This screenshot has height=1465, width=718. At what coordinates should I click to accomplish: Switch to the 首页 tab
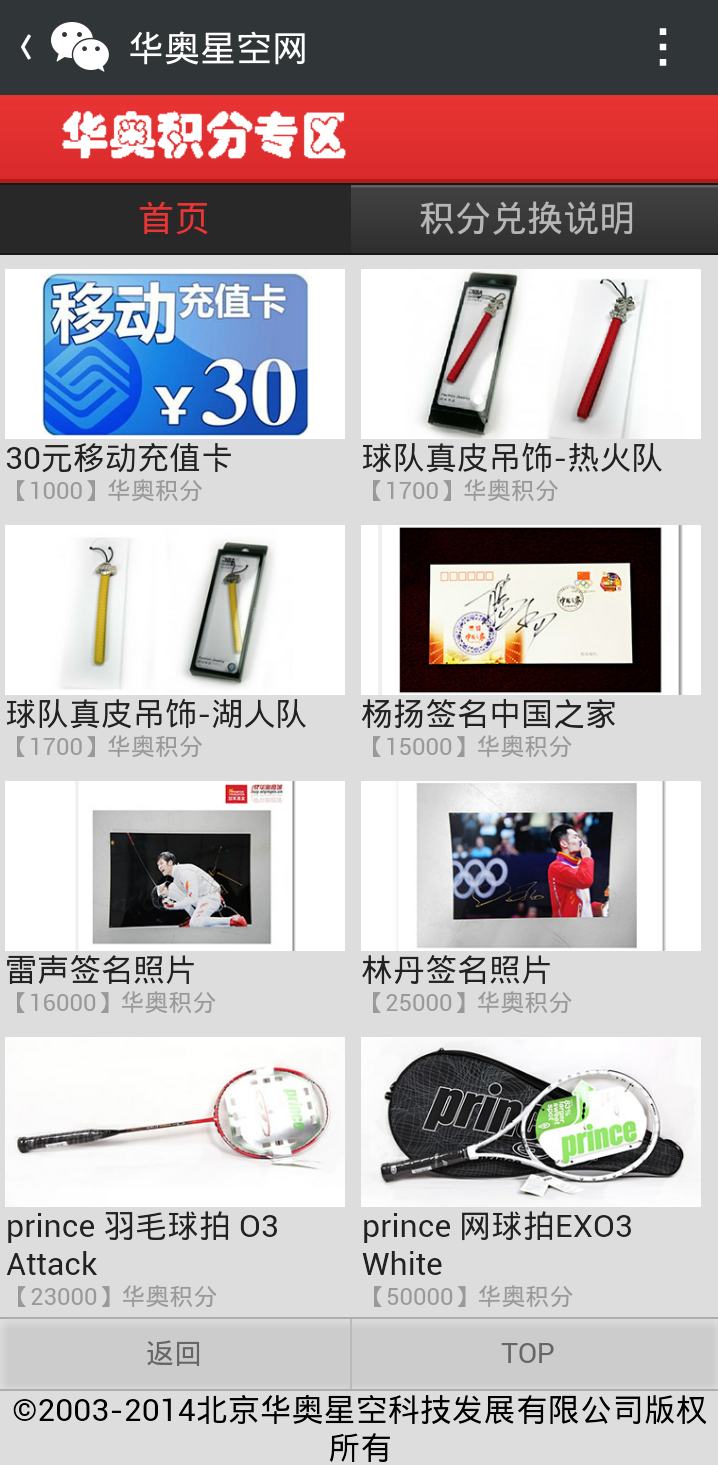(x=175, y=218)
